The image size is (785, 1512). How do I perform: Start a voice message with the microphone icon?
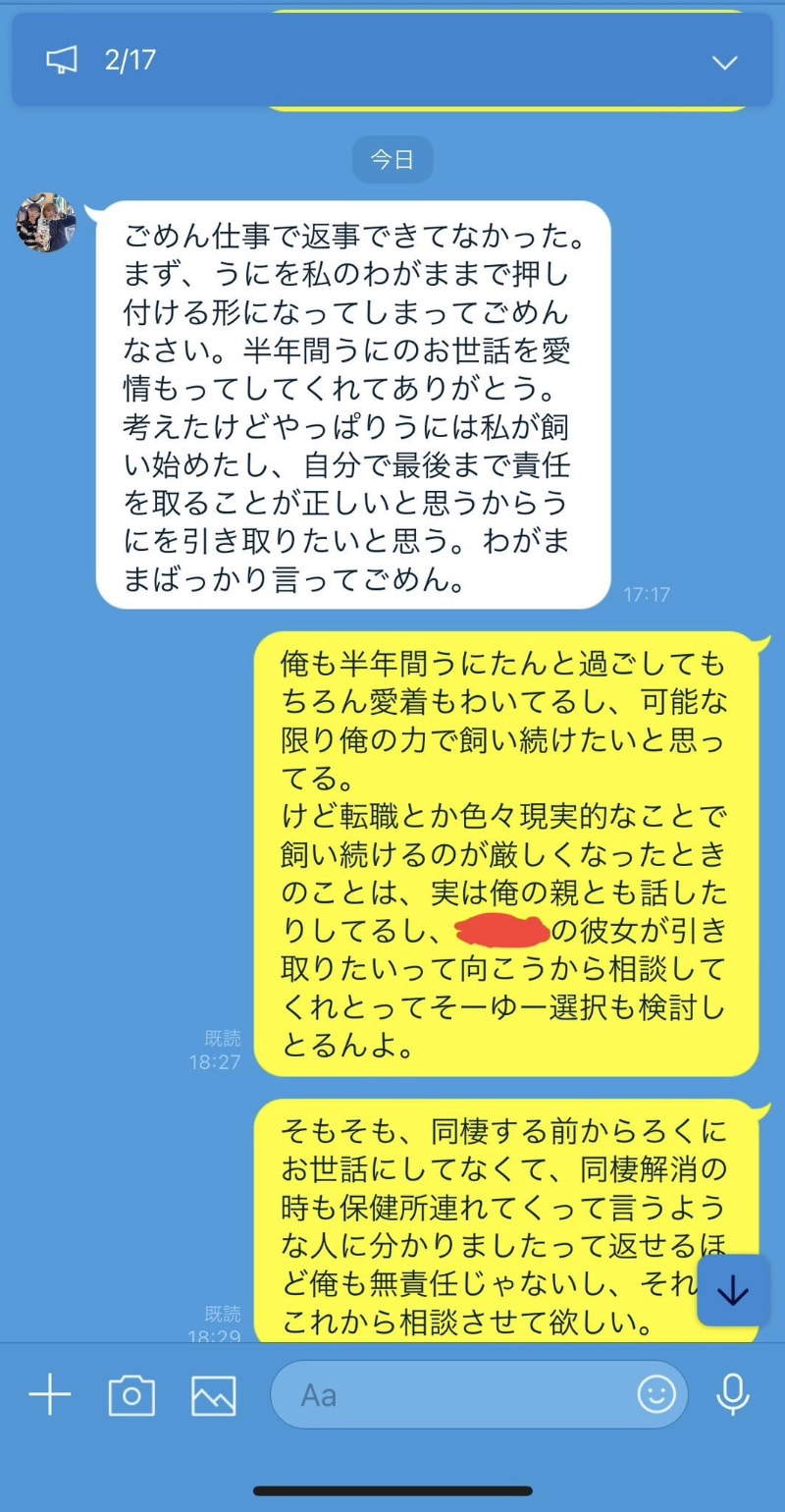click(731, 1393)
